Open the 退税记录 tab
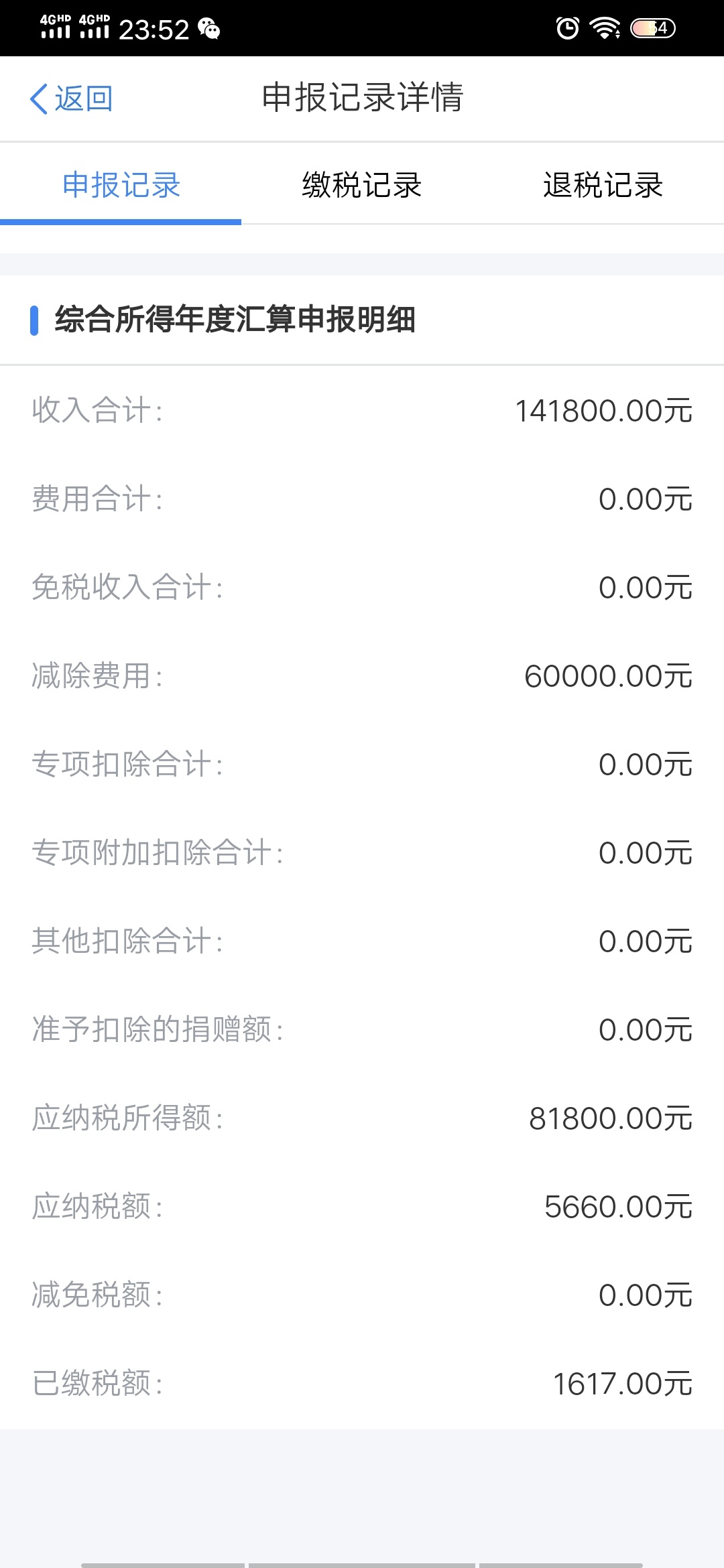Image resolution: width=724 pixels, height=1568 pixels. point(603,185)
